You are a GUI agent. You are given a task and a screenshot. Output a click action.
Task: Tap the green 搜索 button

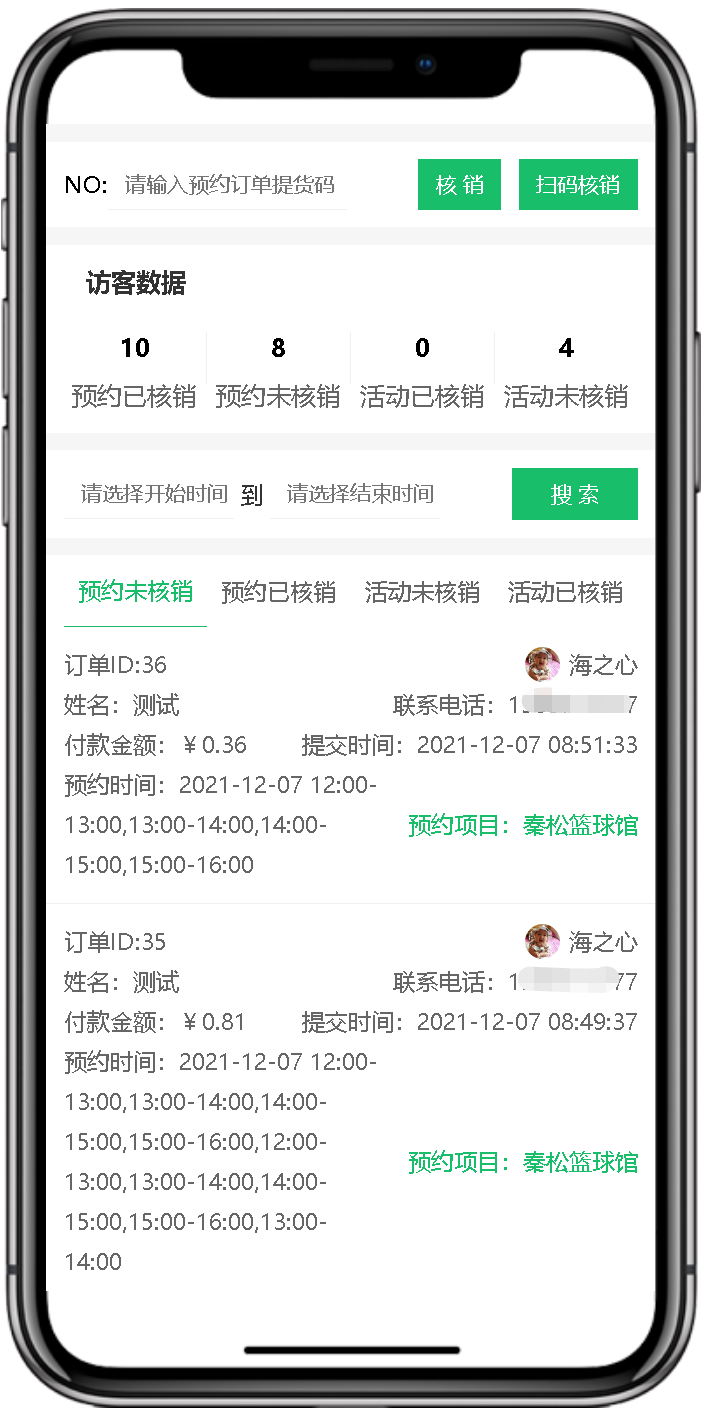click(x=574, y=494)
